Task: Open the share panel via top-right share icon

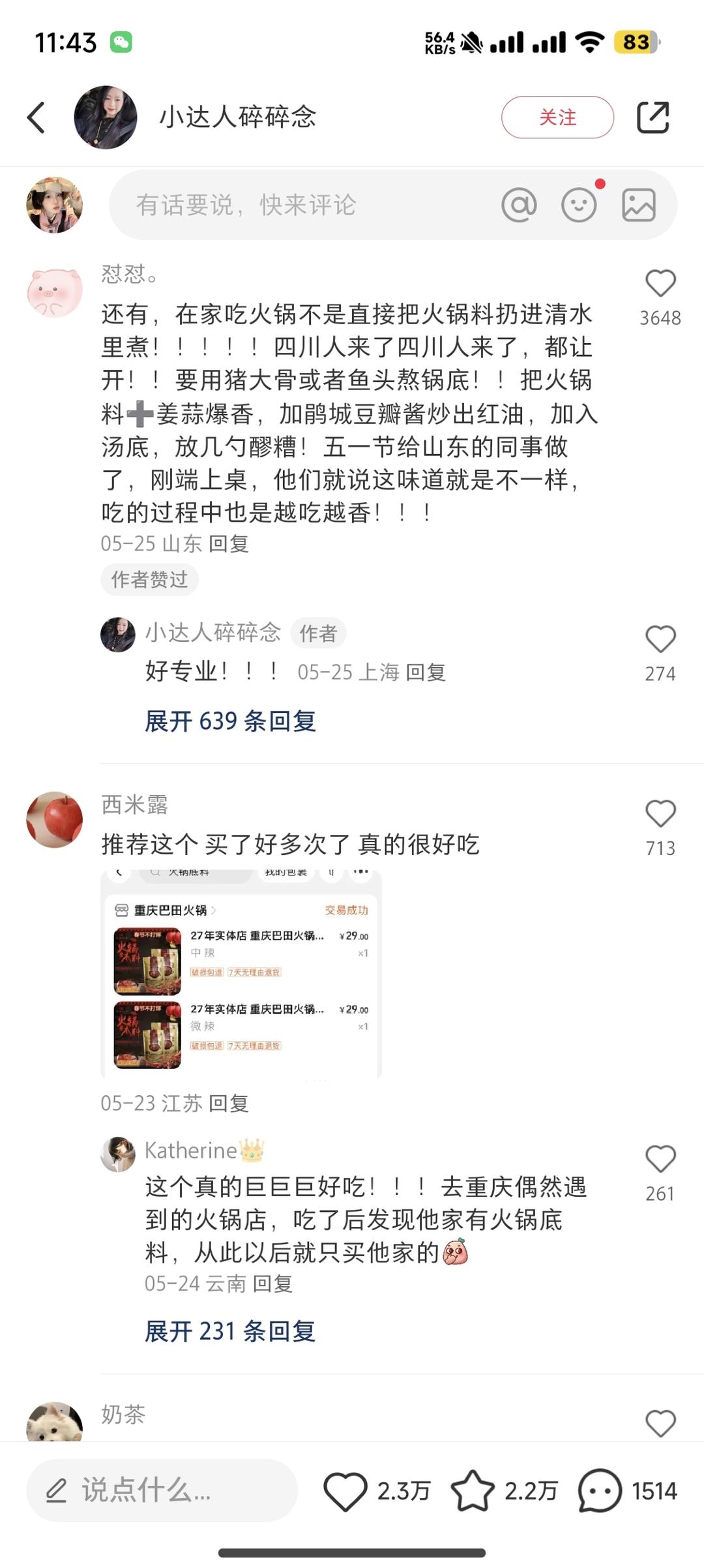Action: coord(653,117)
